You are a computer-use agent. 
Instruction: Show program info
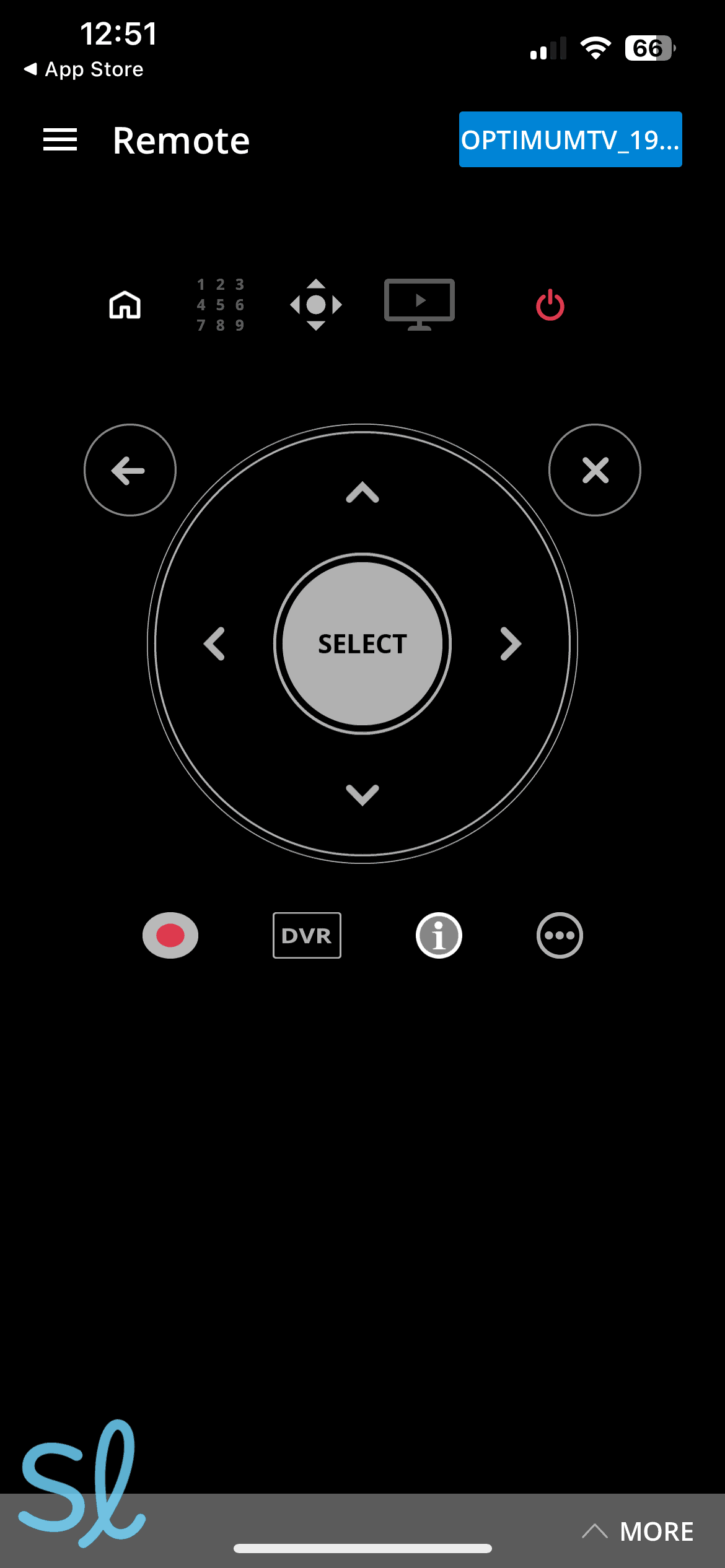pos(439,935)
